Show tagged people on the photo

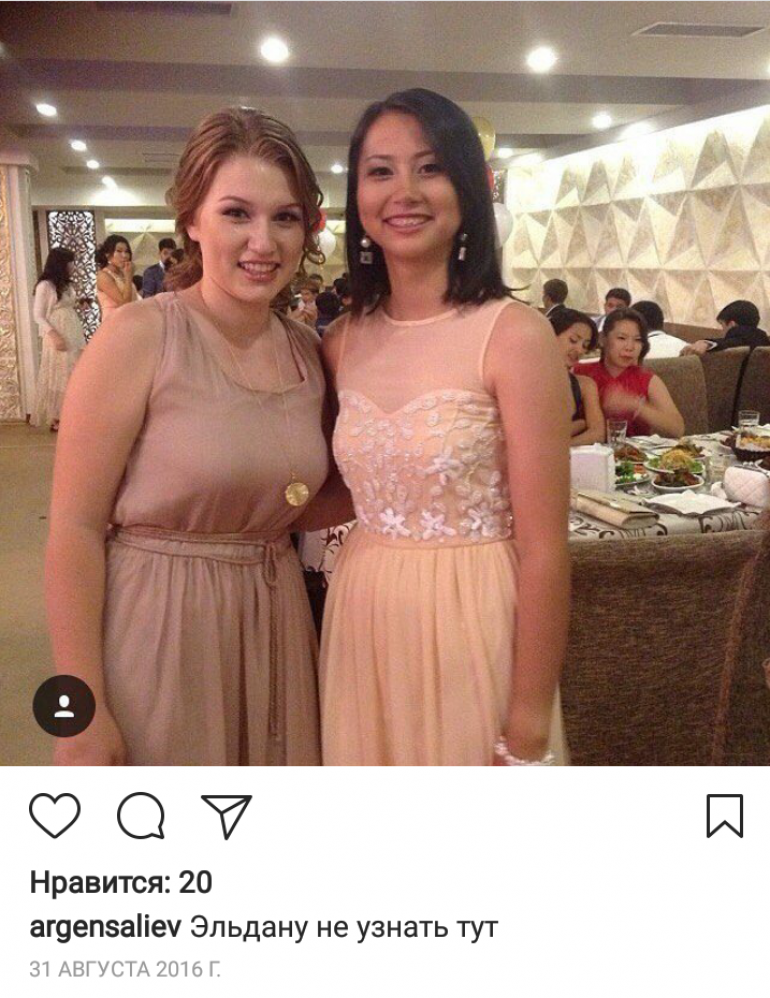(64, 706)
